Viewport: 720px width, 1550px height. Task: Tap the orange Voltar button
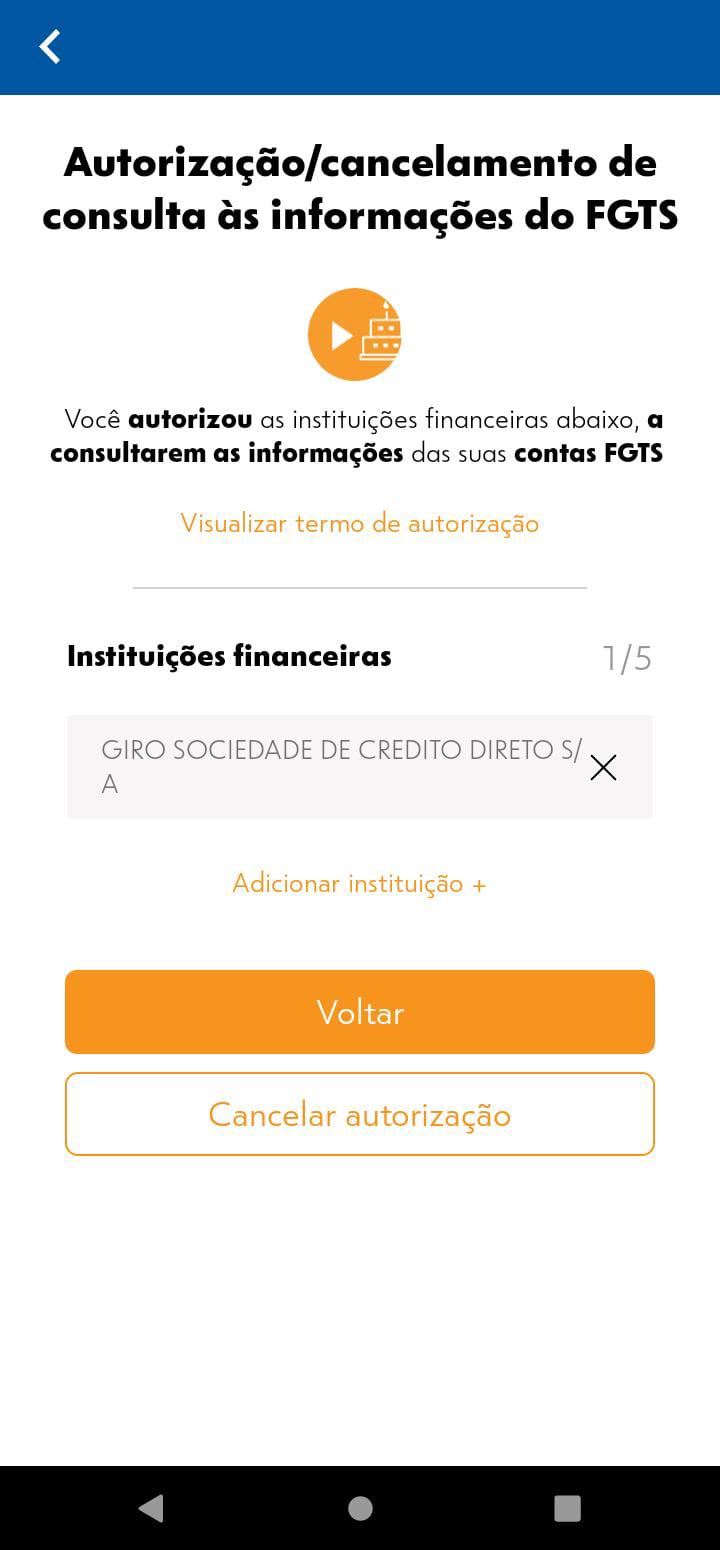(360, 1012)
